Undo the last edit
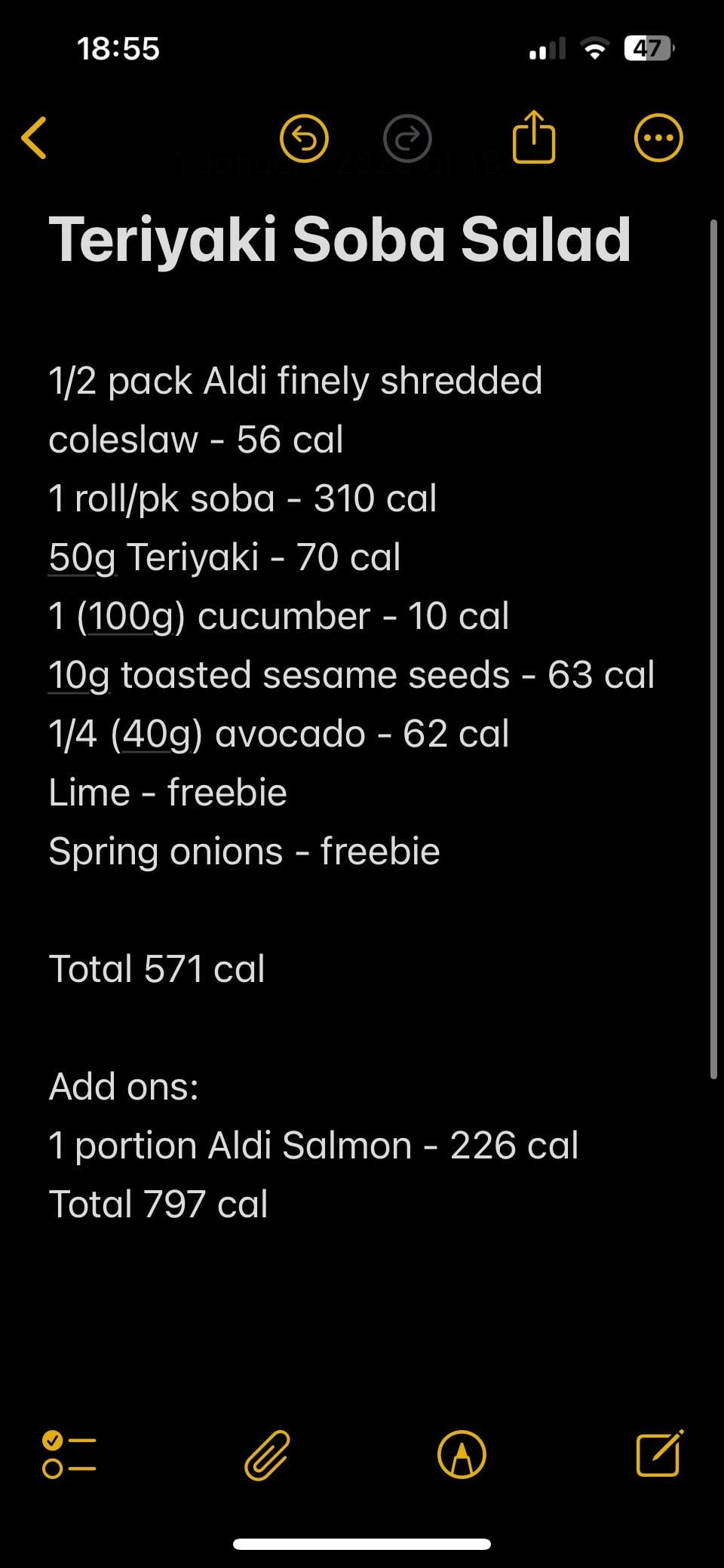Viewport: 724px width, 1568px height. coord(304,139)
